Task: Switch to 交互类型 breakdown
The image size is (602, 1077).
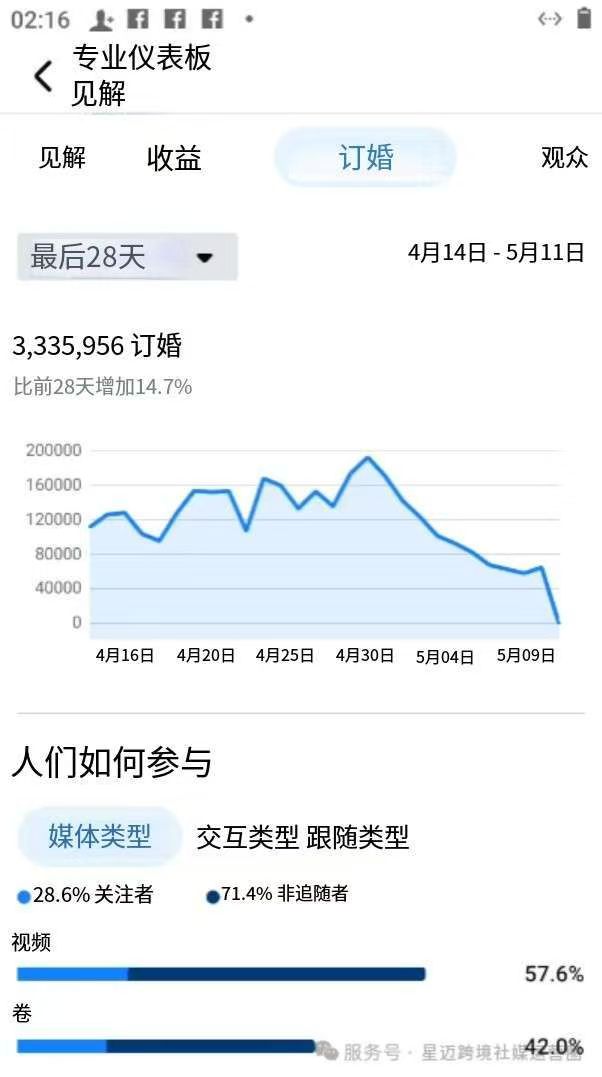Action: point(247,837)
